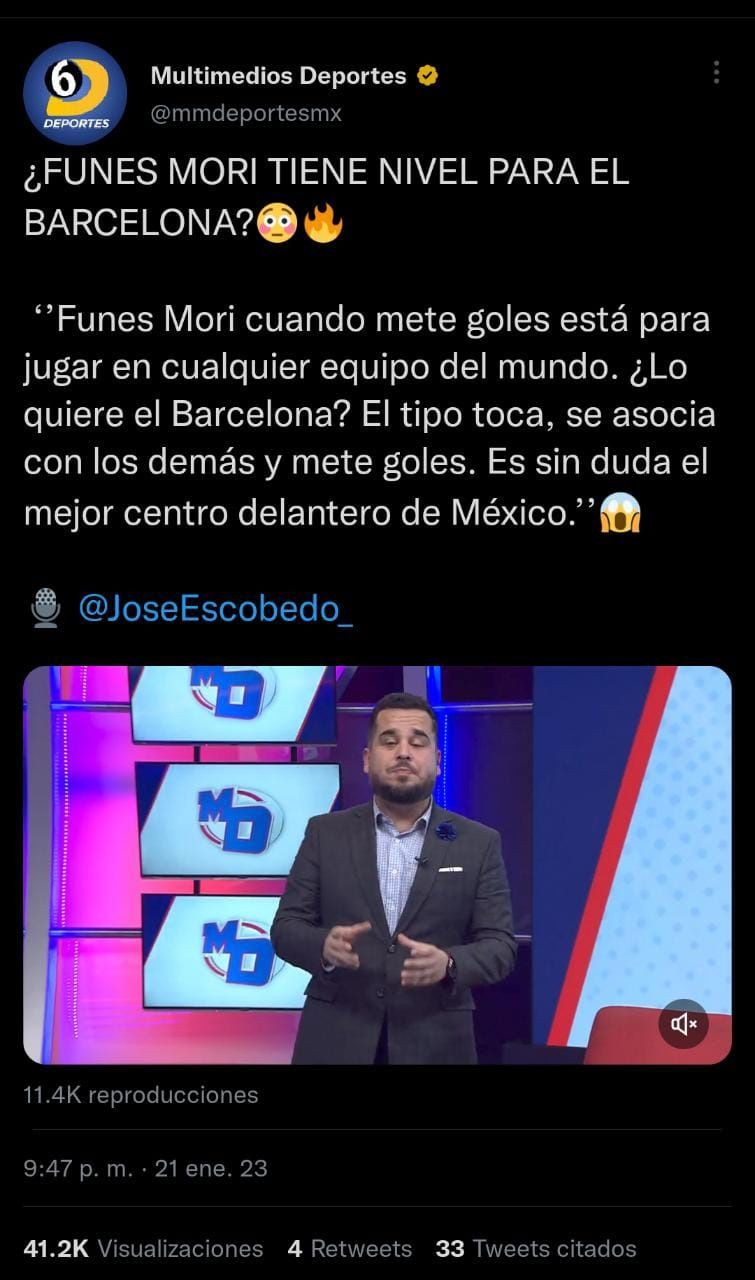755x1280 pixels.
Task: Open the @JoseEscobedo_ mention
Action: tap(215, 607)
